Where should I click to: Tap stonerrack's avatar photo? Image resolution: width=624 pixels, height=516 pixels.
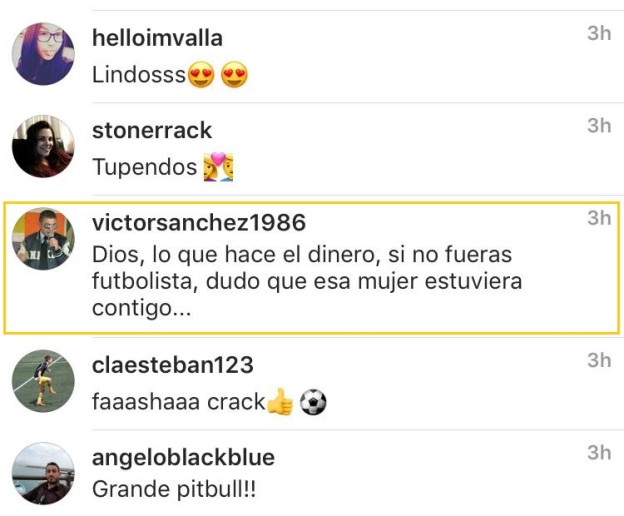43,146
